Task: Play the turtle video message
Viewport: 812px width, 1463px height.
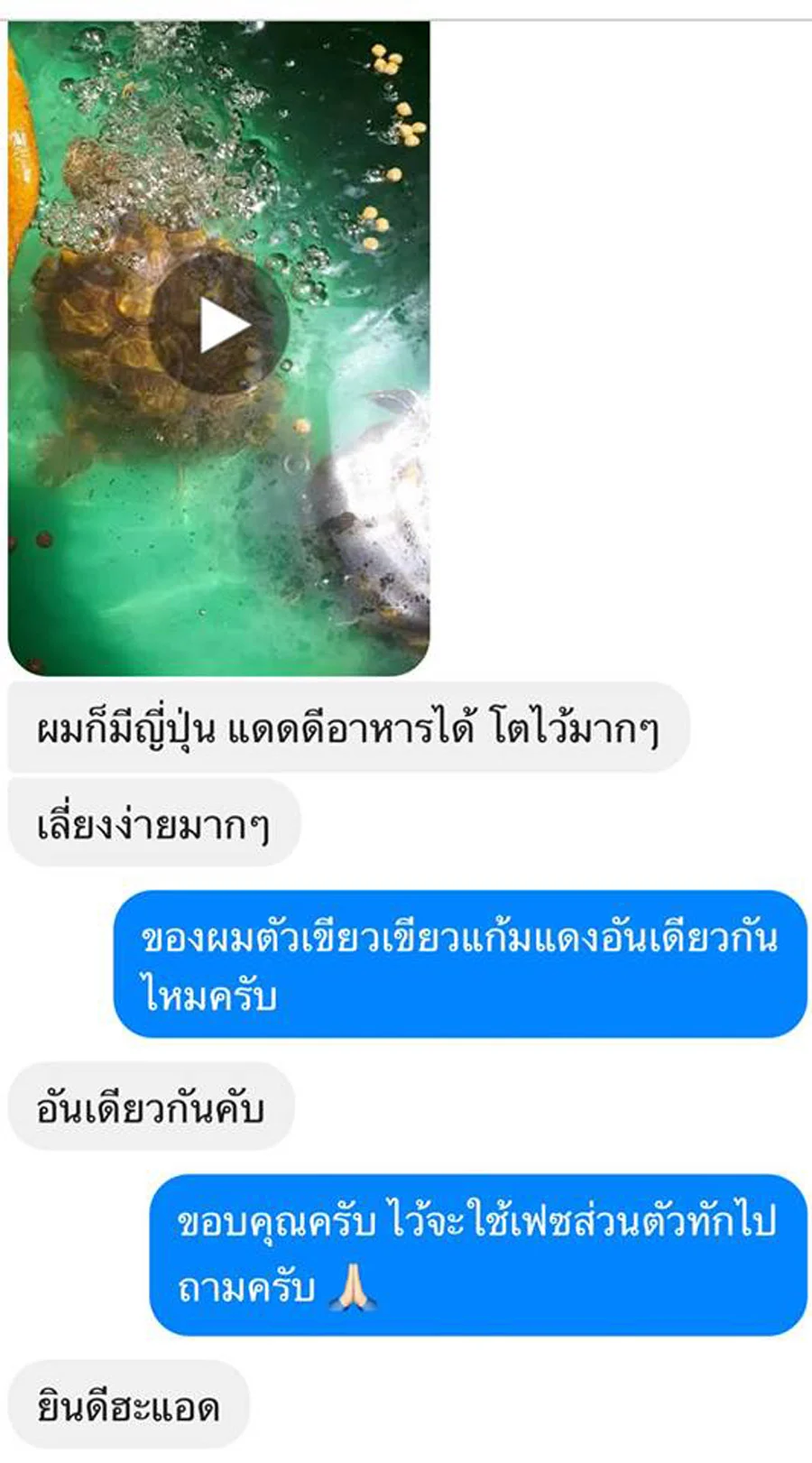Action: [219, 324]
